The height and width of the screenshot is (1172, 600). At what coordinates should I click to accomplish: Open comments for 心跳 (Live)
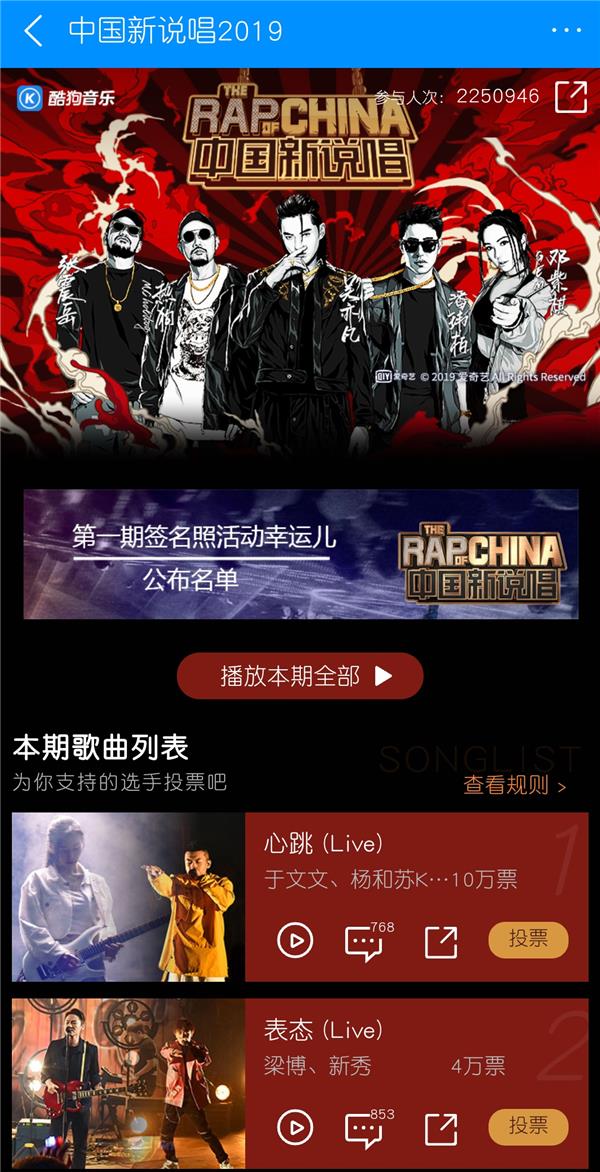point(364,942)
